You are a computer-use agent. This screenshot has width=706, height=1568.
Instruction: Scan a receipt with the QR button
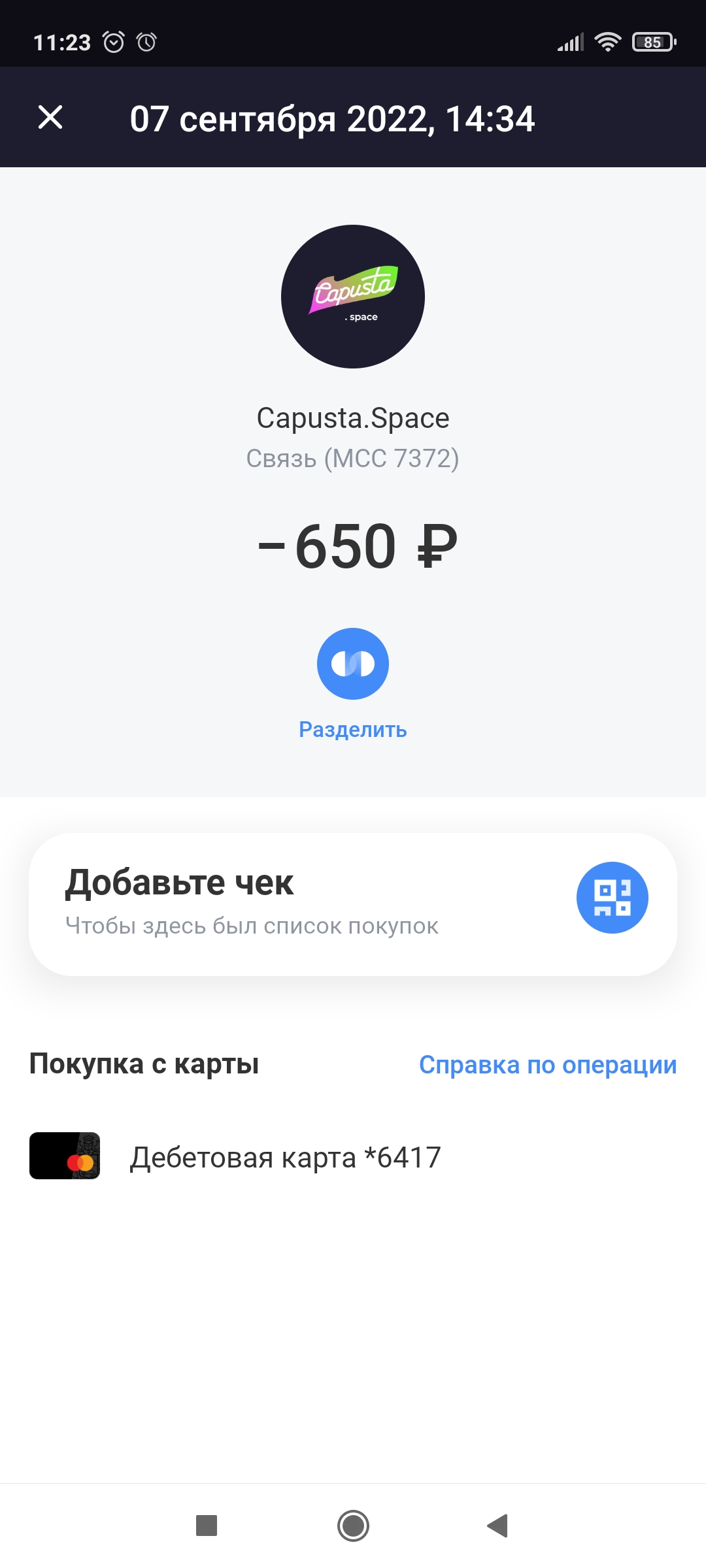click(x=613, y=898)
